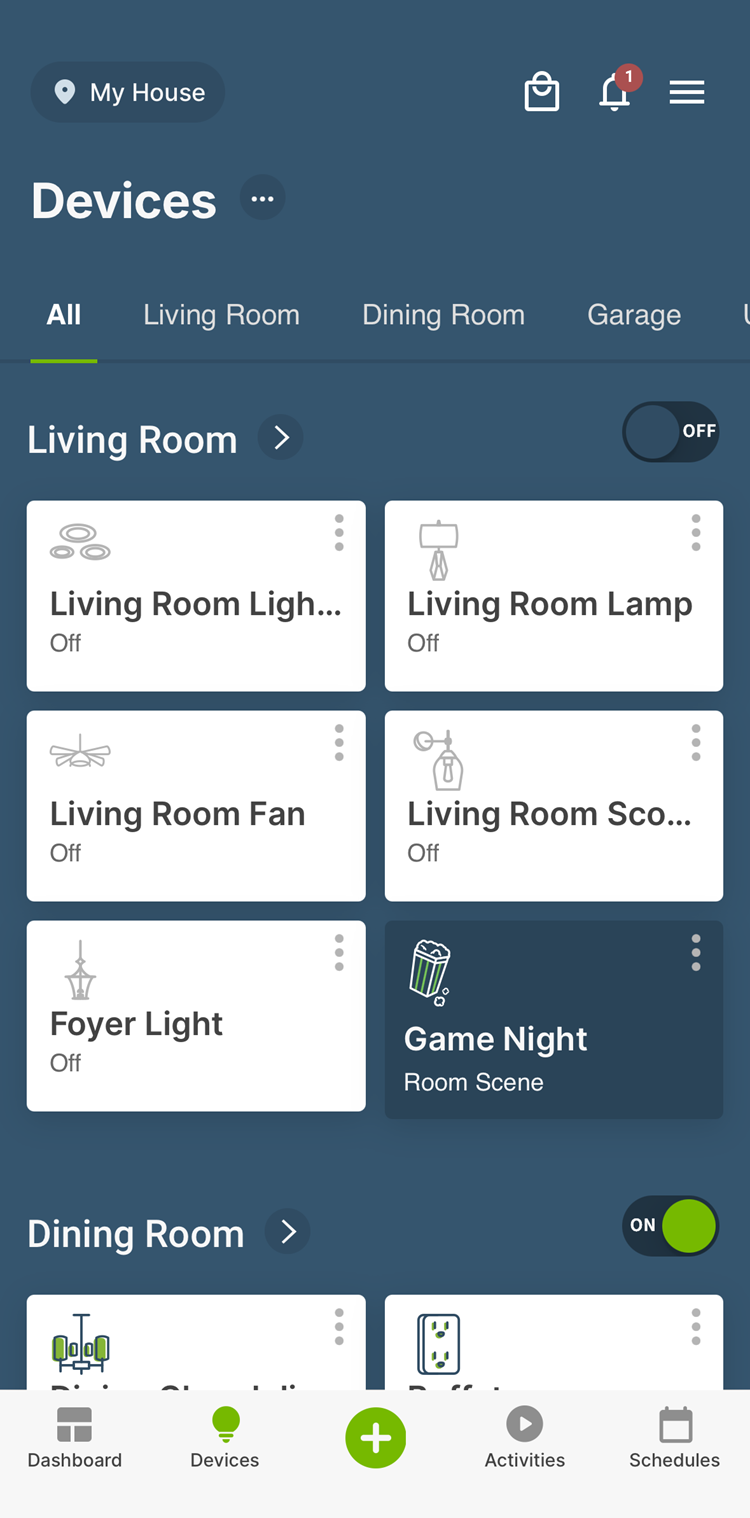Open Devices page options with ellipsis button

[x=263, y=197]
